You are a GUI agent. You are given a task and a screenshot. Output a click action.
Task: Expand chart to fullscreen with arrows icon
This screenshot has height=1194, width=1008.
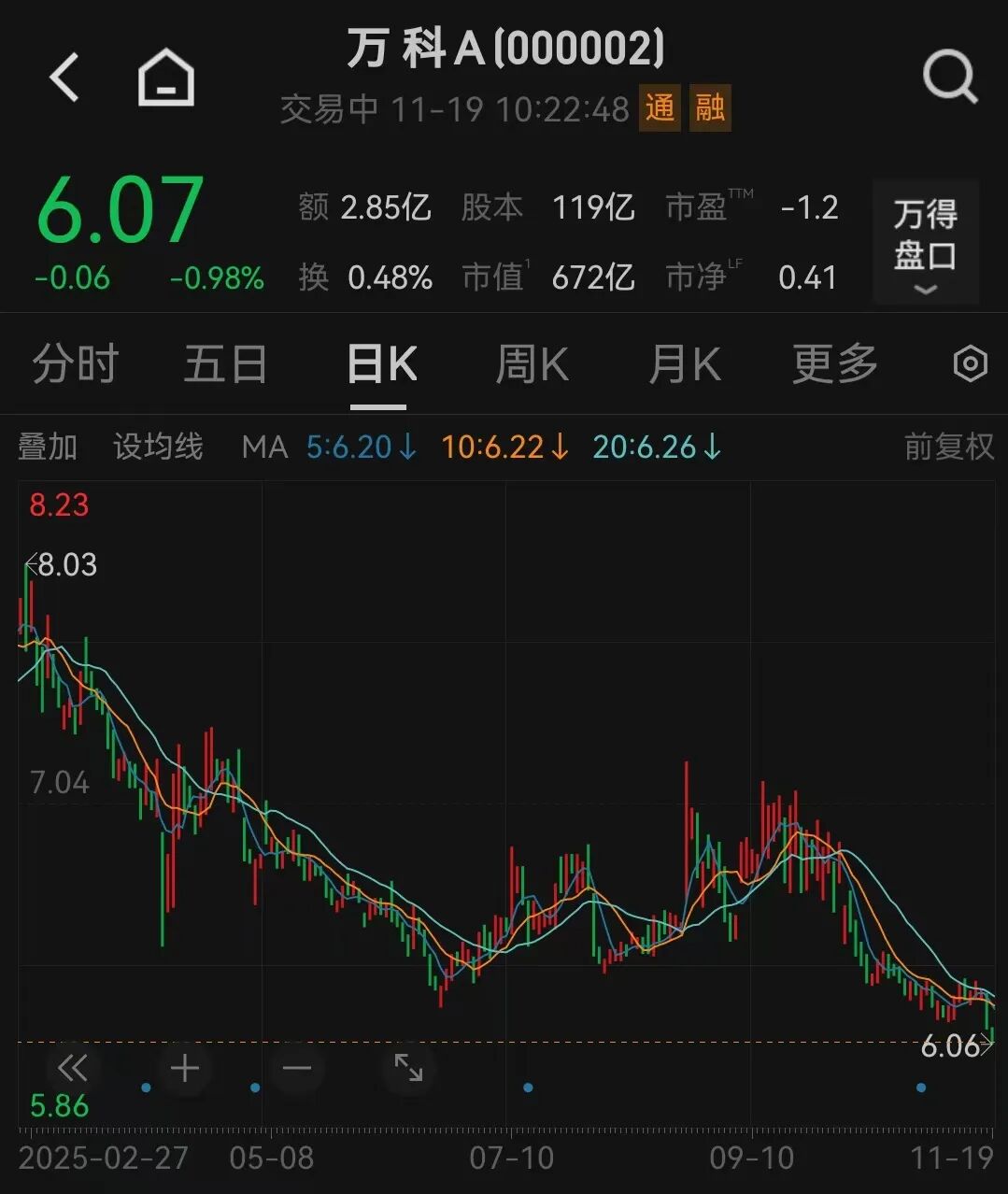tap(406, 1068)
